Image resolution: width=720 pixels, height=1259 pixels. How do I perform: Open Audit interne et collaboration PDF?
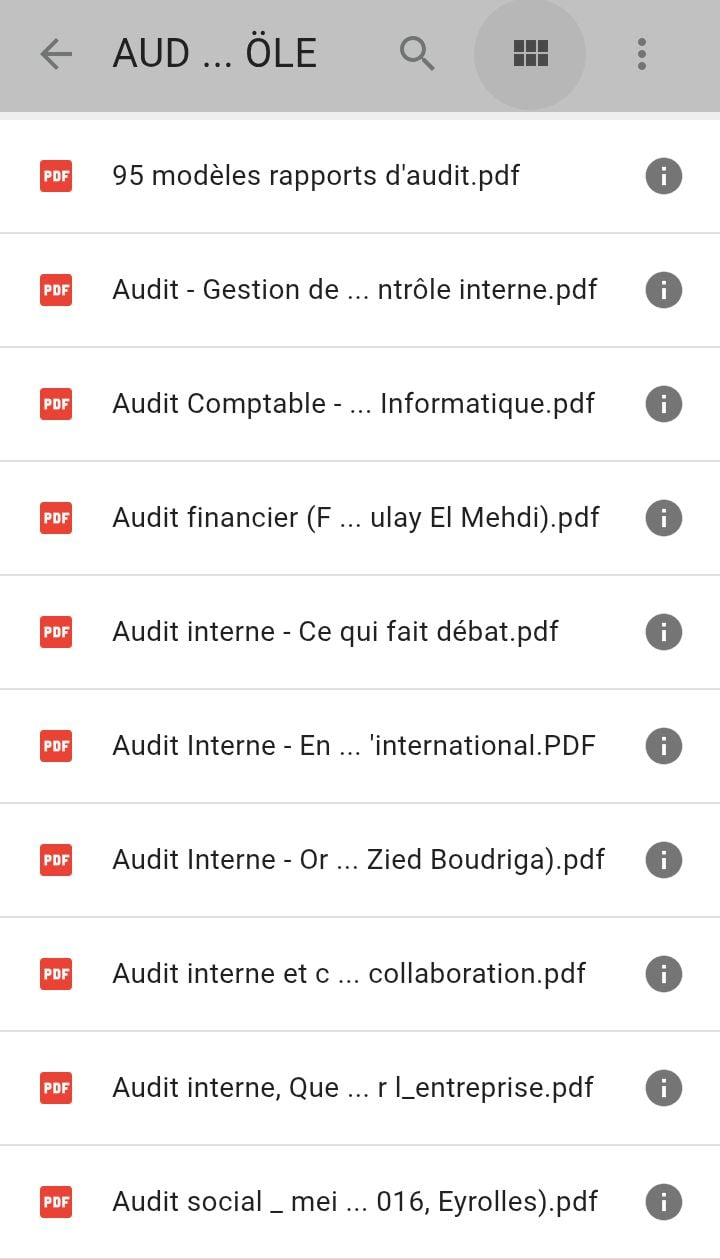348,974
